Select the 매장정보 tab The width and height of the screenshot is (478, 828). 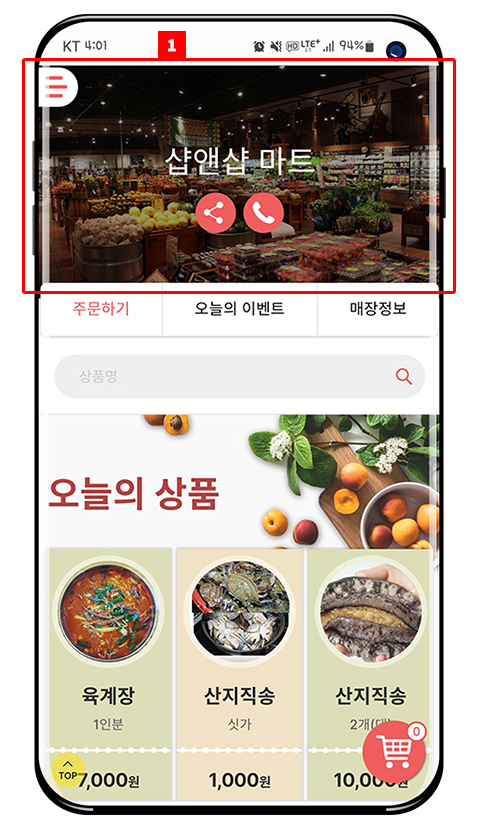378,309
